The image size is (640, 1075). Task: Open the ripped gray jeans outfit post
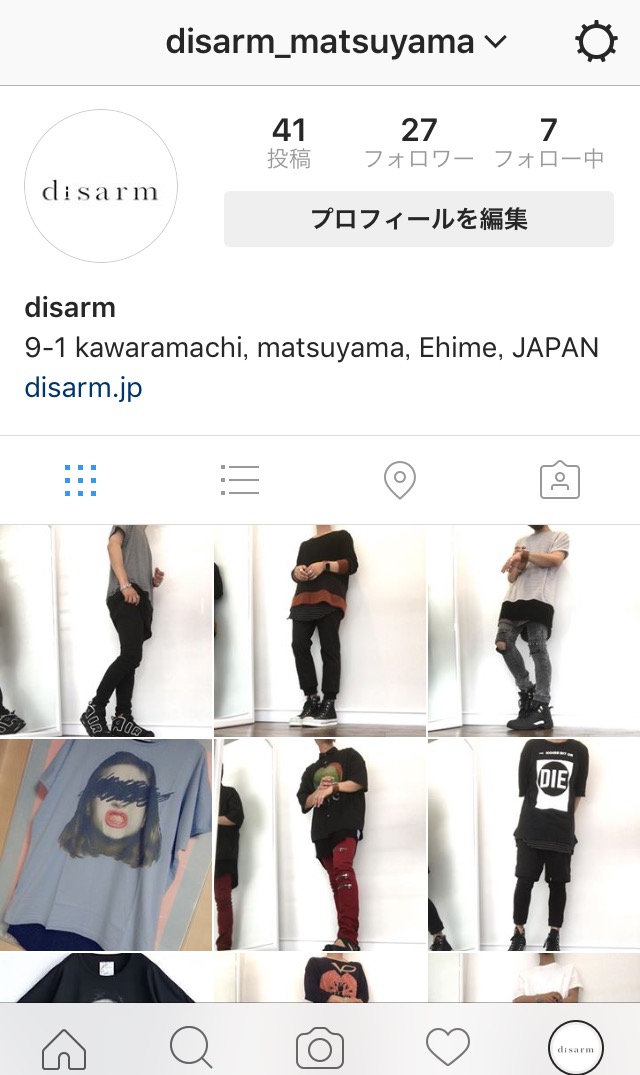pyautogui.click(x=534, y=631)
